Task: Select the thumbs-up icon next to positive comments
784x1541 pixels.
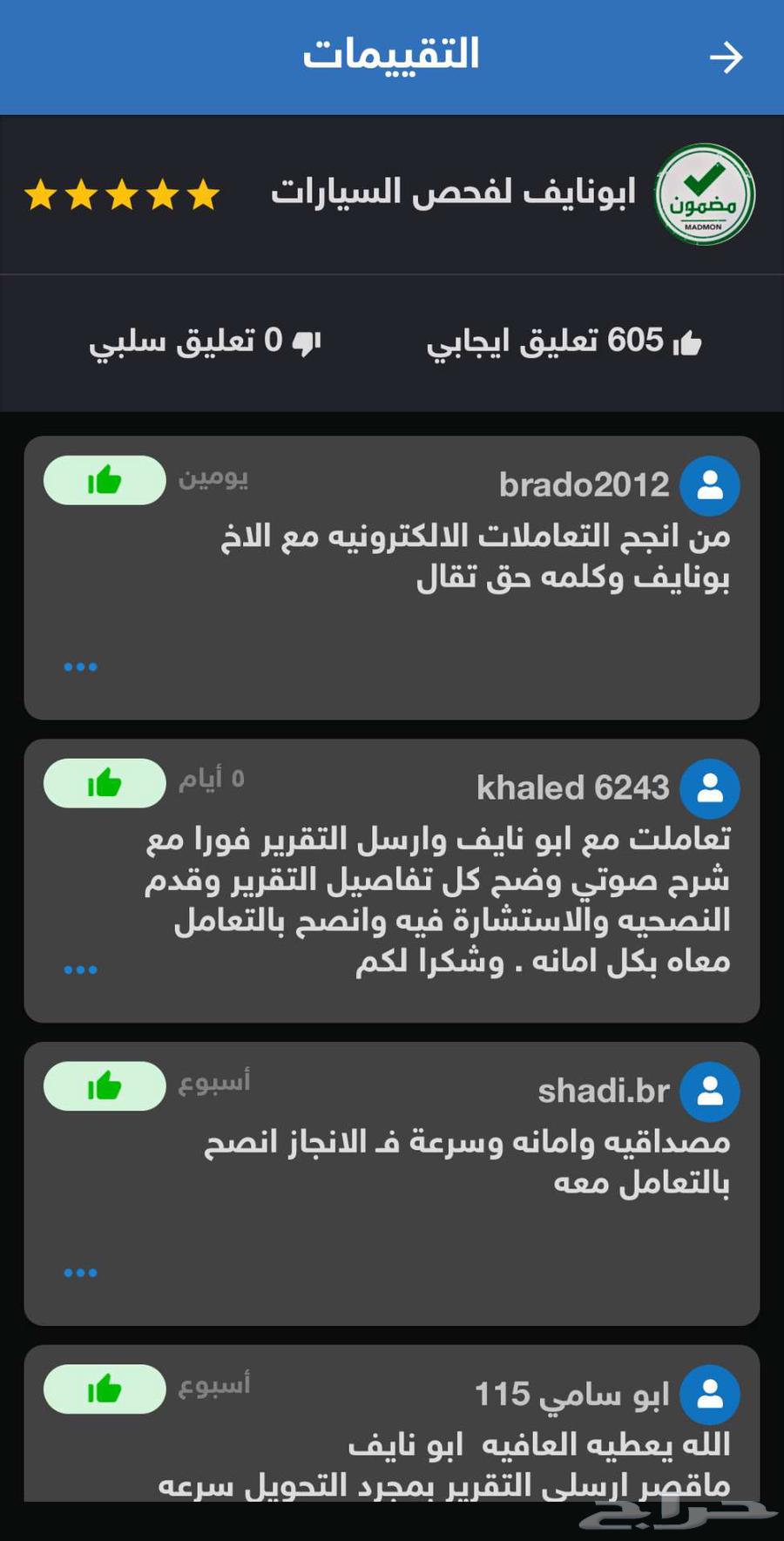Action: (688, 340)
